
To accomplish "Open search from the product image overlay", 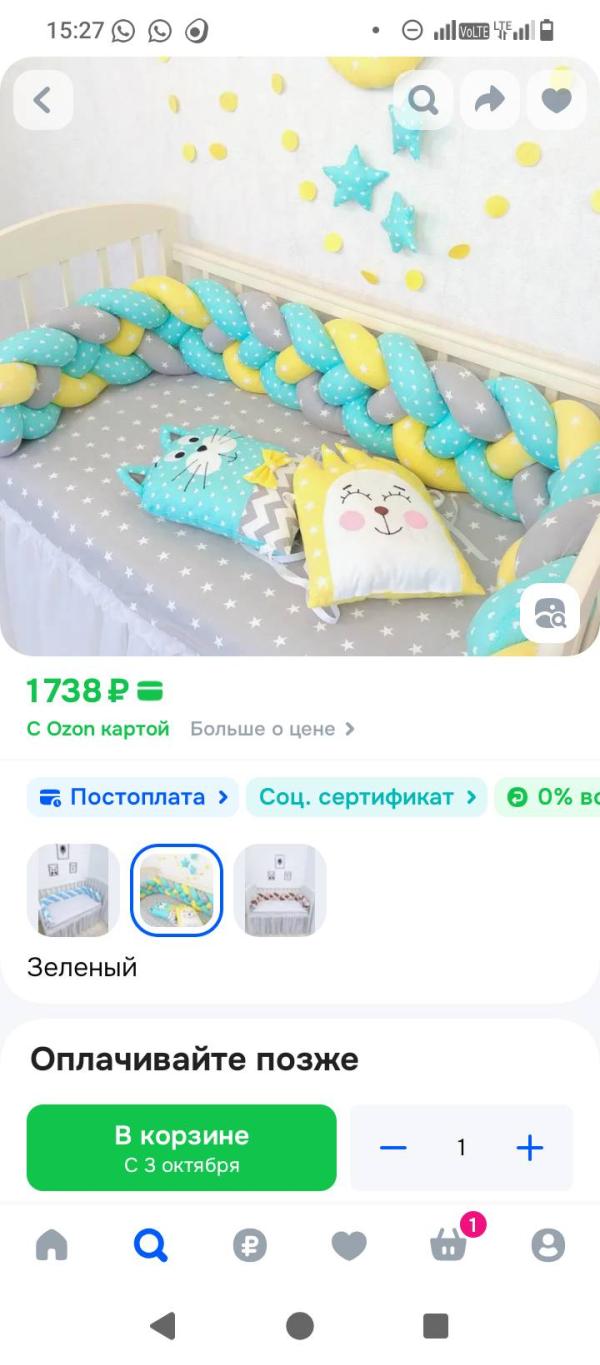I will [x=423, y=100].
